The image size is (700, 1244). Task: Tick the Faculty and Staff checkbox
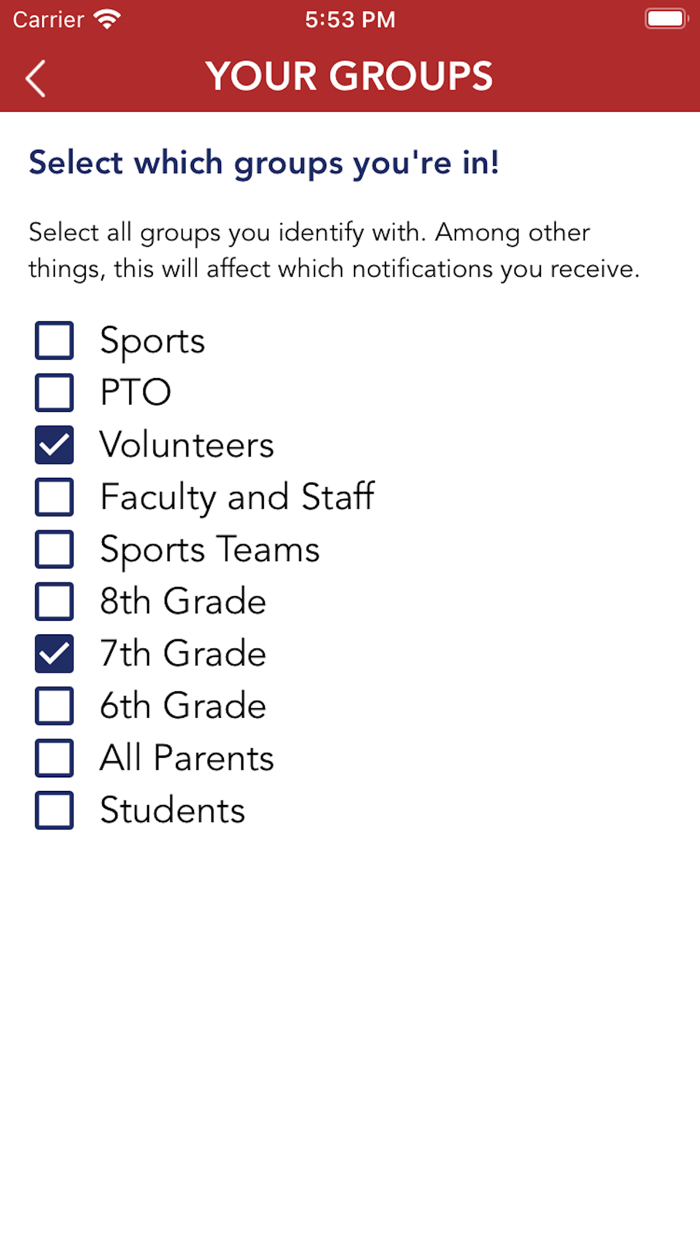[55, 497]
